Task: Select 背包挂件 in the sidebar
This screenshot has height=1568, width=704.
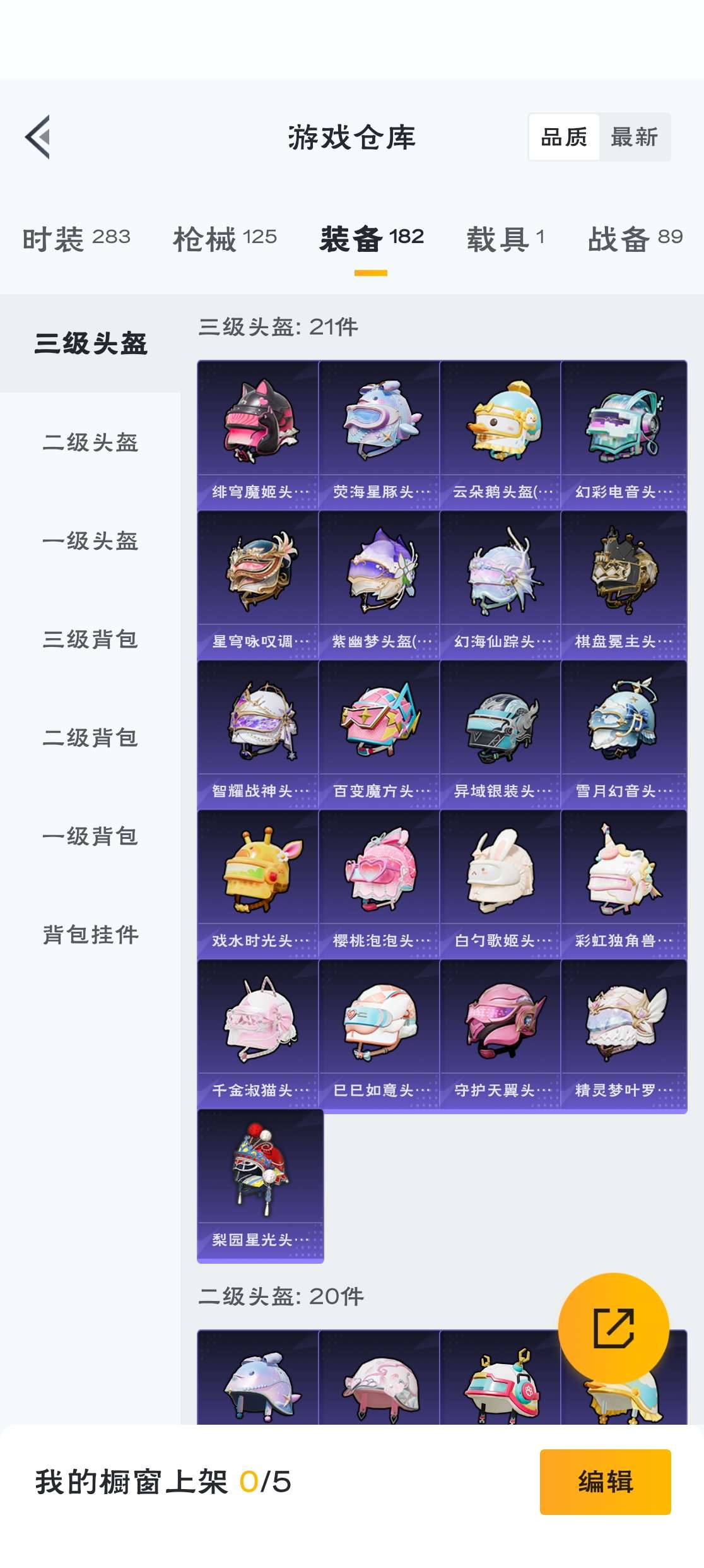Action: pyautogui.click(x=90, y=935)
